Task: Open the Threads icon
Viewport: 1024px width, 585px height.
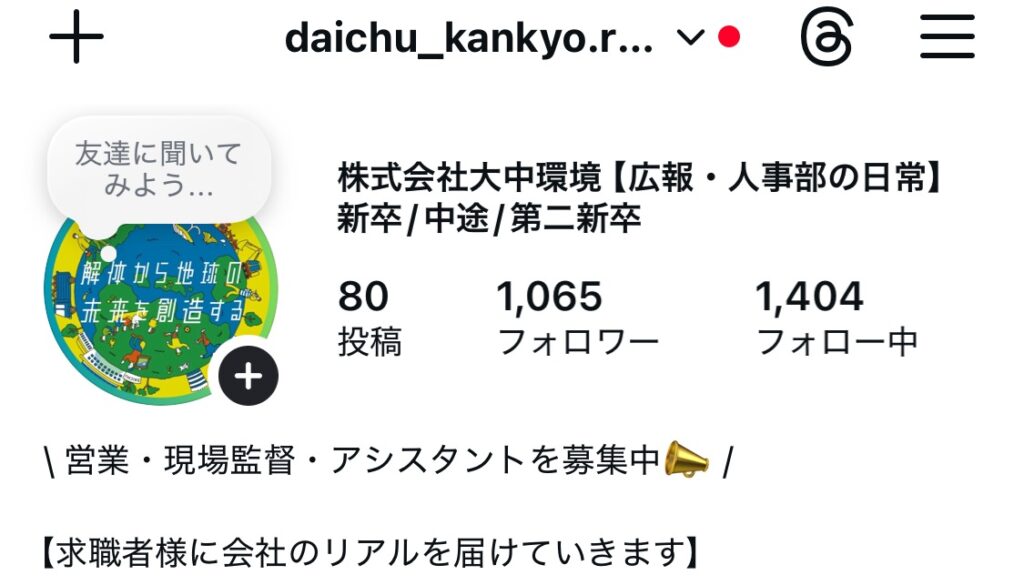Action: click(x=827, y=38)
